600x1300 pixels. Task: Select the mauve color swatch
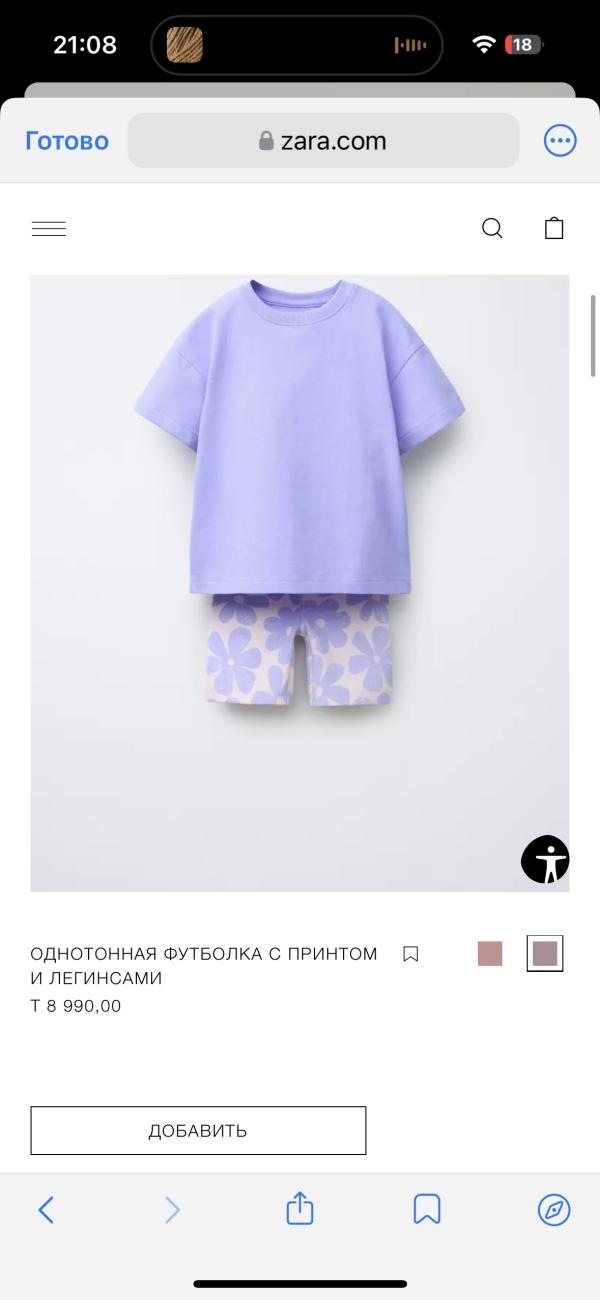[545, 954]
